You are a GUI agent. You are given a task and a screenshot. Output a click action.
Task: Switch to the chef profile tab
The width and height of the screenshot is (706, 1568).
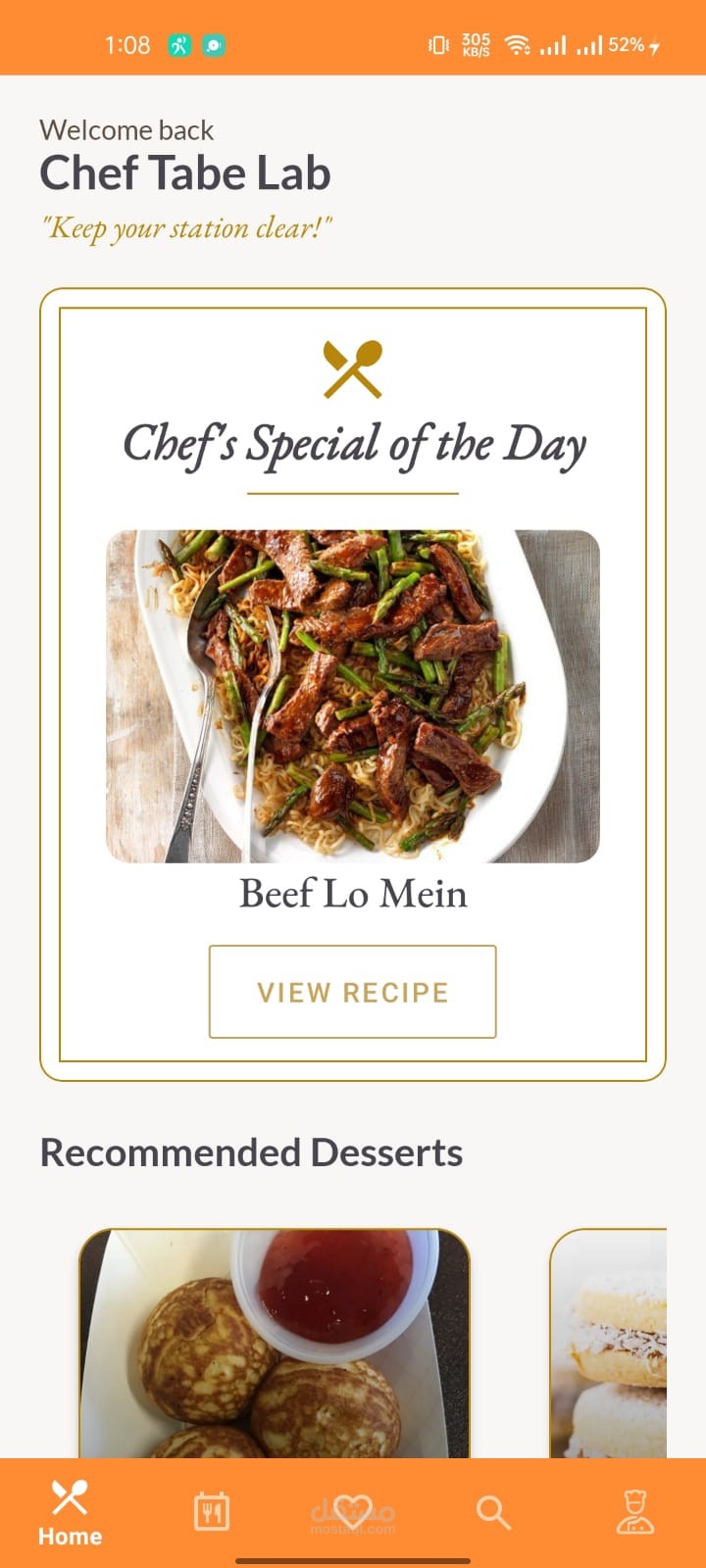pyautogui.click(x=634, y=1512)
